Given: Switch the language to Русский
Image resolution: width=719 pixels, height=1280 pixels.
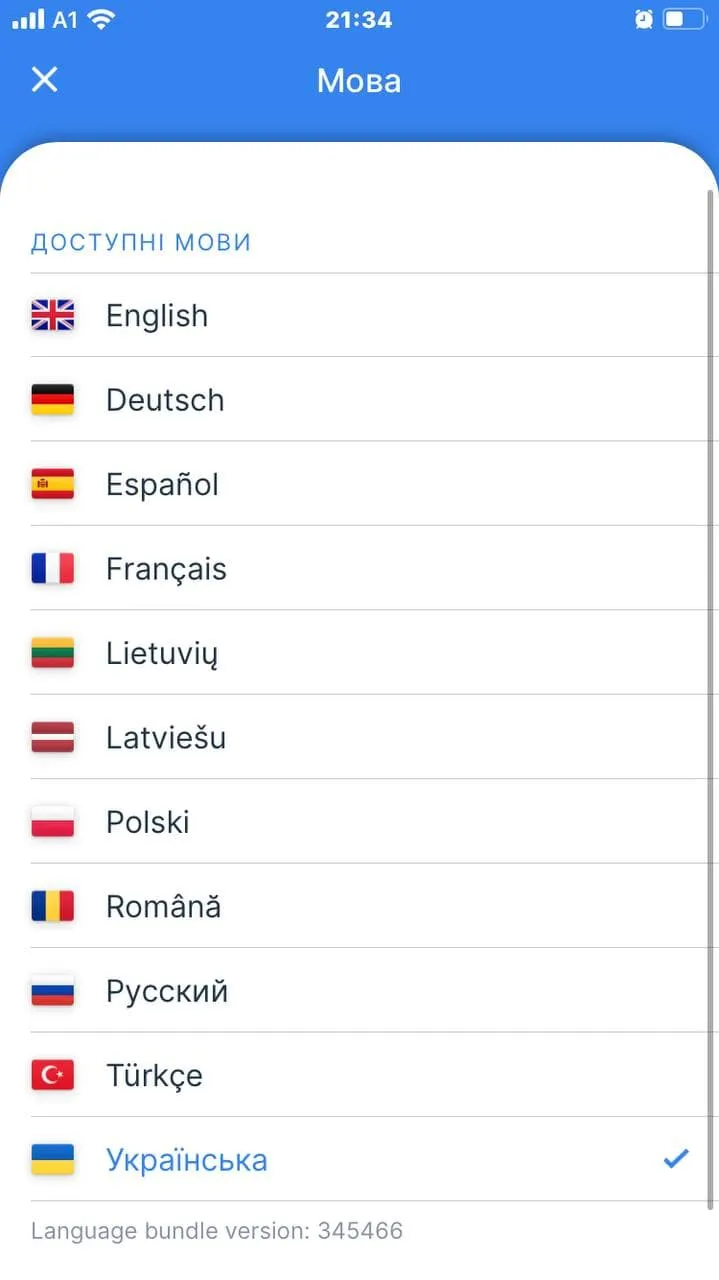Looking at the screenshot, I should [x=167, y=991].
